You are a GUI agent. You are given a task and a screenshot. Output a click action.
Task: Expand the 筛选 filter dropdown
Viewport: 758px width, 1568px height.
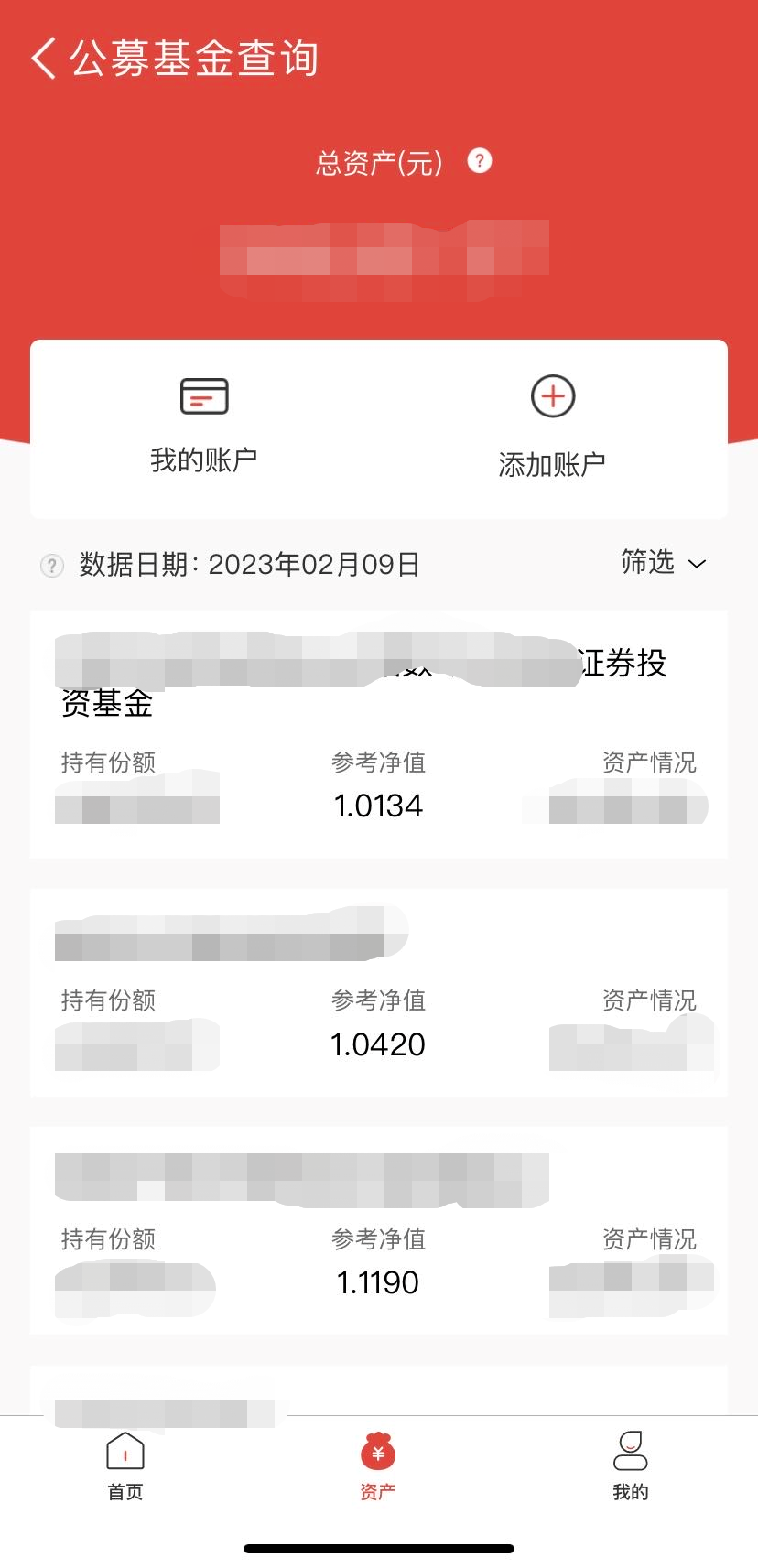663,562
